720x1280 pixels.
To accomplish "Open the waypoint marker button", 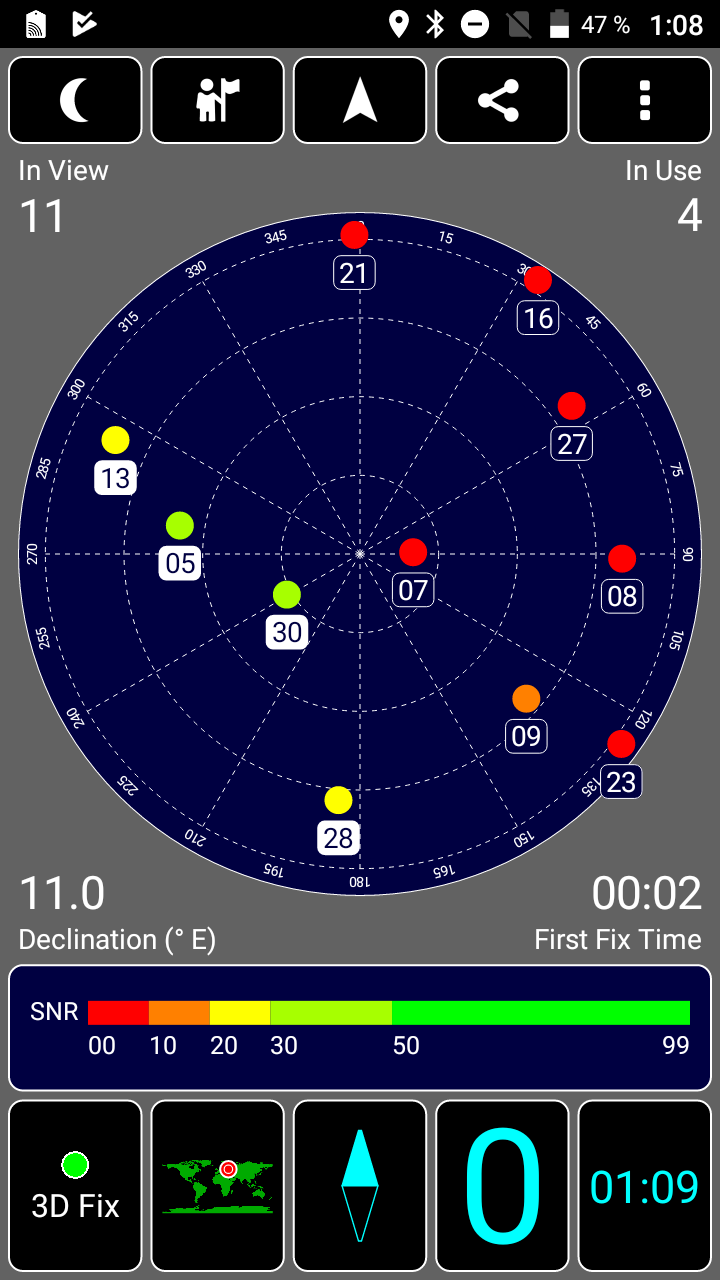I will point(217,101).
